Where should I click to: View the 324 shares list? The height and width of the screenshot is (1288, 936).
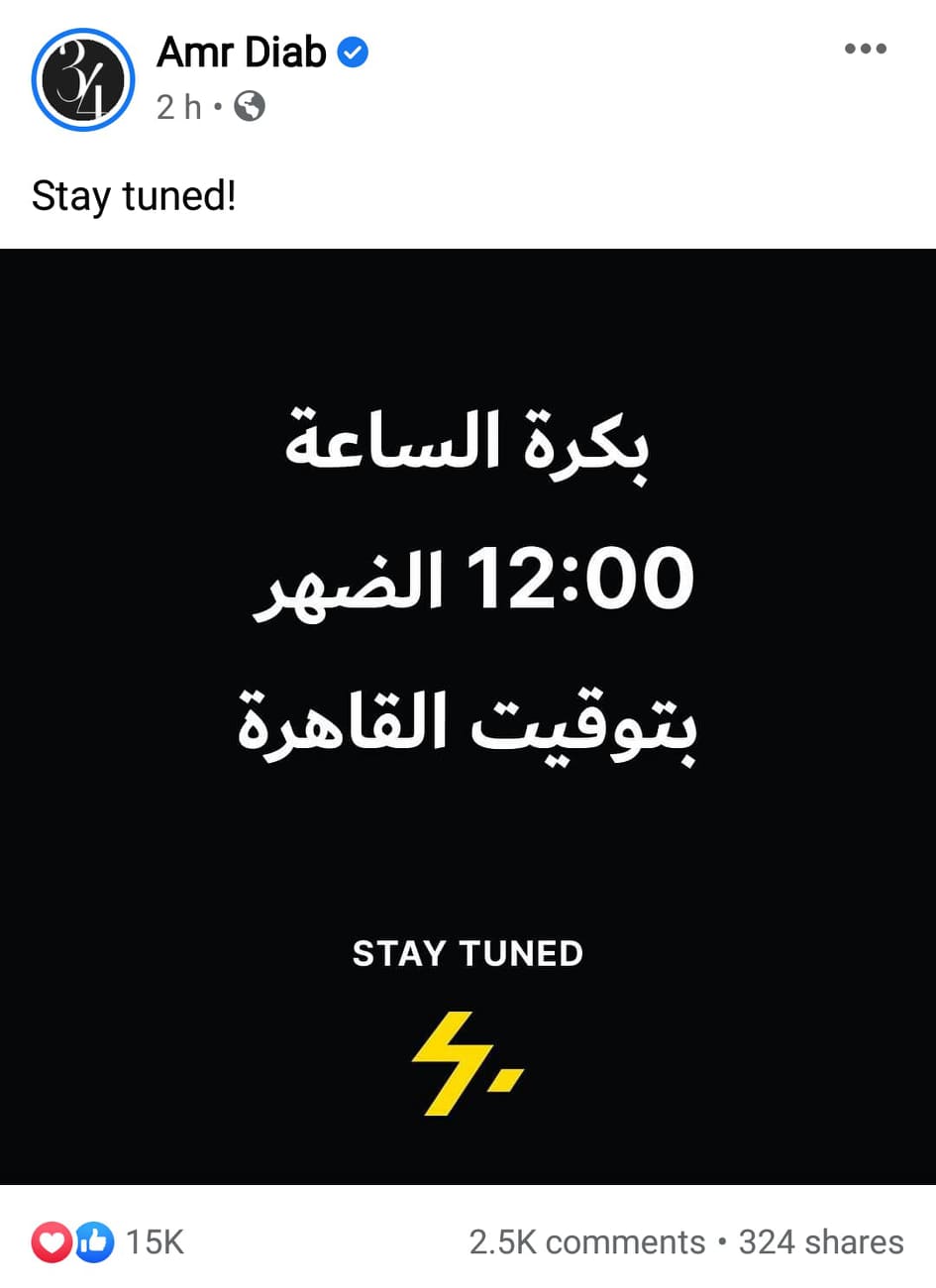pos(820,1241)
